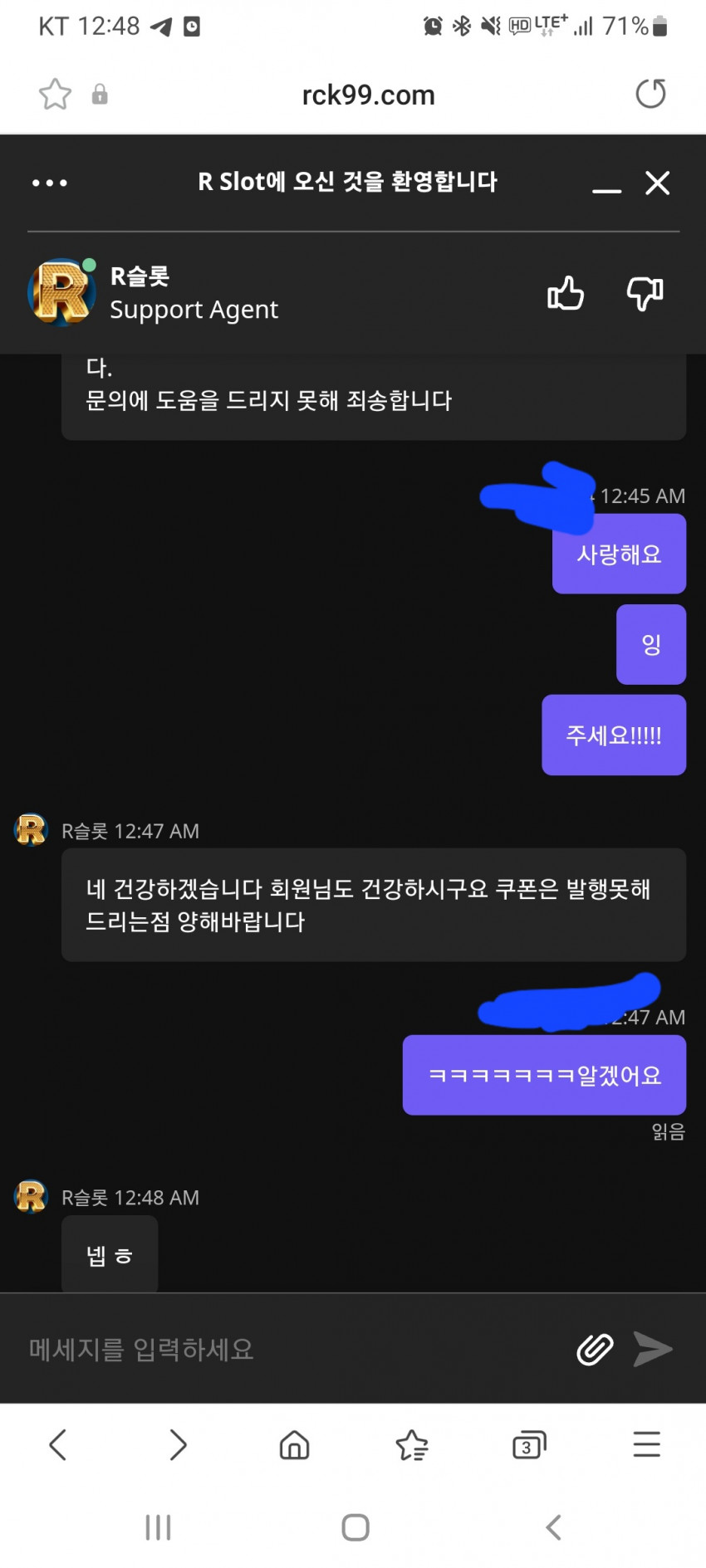Rate the support agent thumbs up

pos(566,293)
